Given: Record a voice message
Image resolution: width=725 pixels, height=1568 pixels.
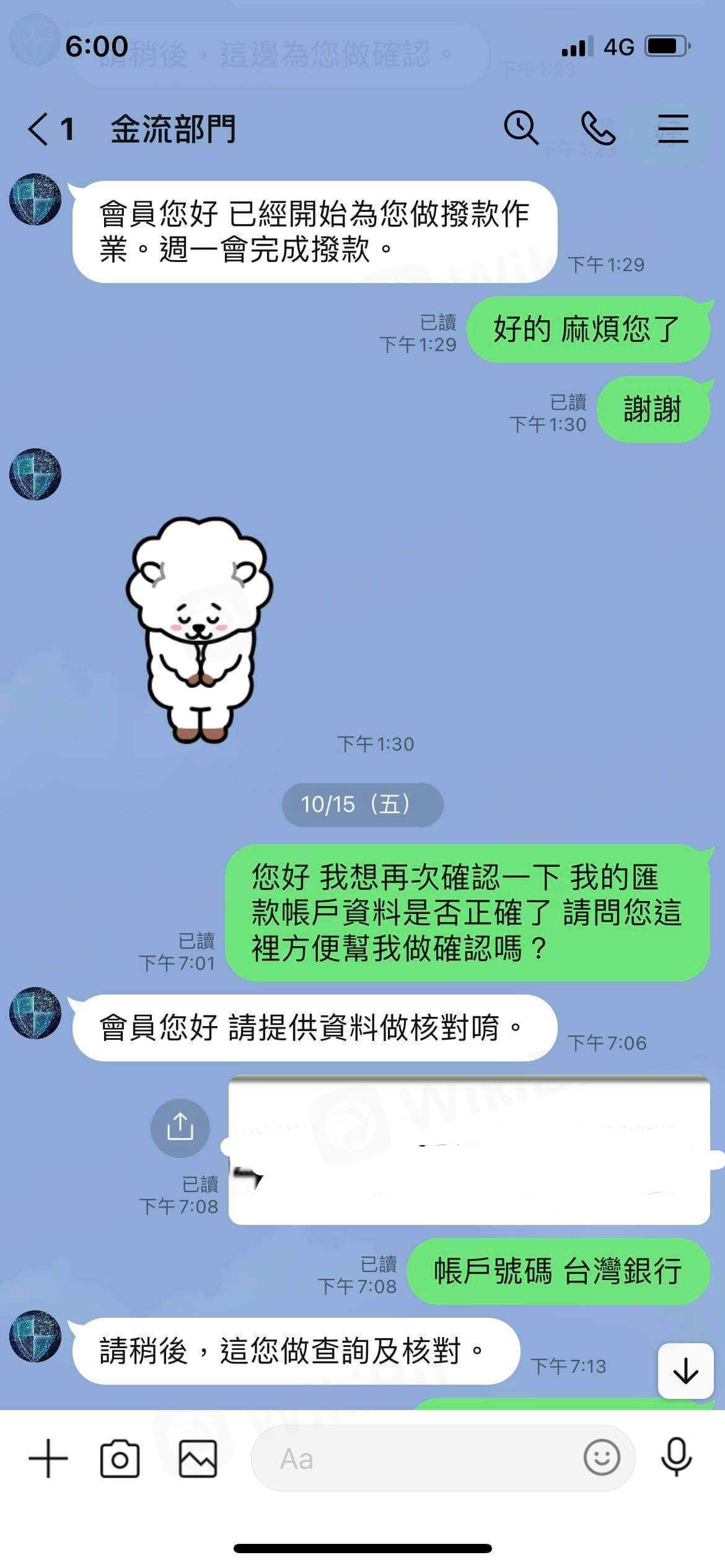Looking at the screenshot, I should tap(676, 1459).
